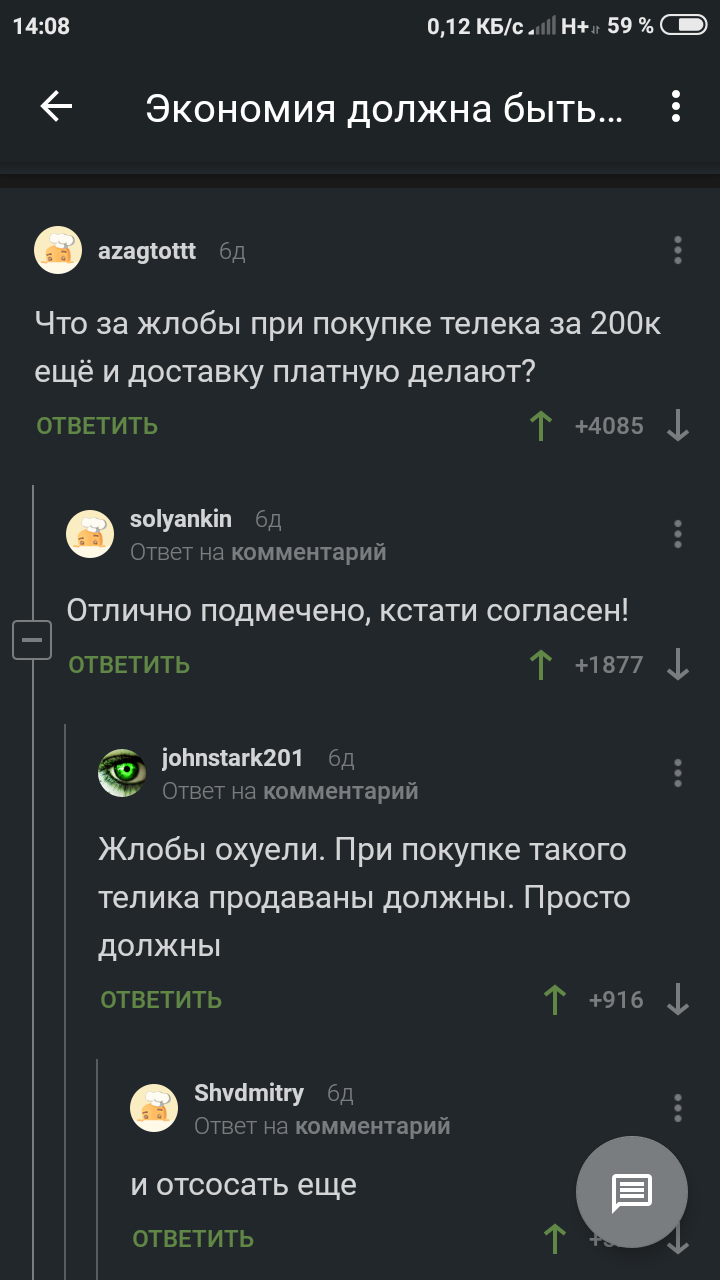The height and width of the screenshot is (1280, 720).
Task: Downvote johnstark201's comment
Action: pyautogui.click(x=678, y=1000)
